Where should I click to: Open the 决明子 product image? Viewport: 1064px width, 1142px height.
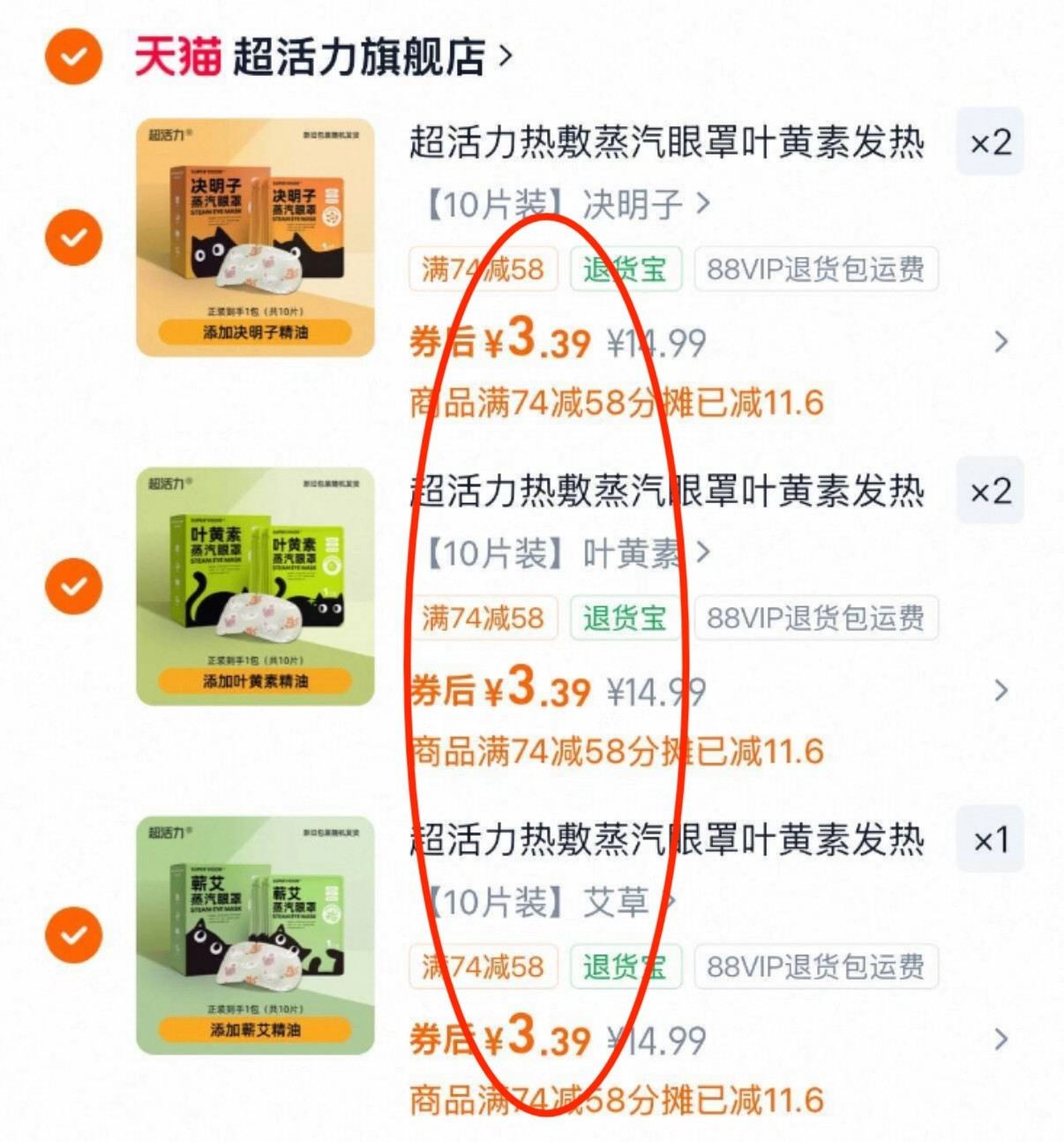pyautogui.click(x=255, y=237)
